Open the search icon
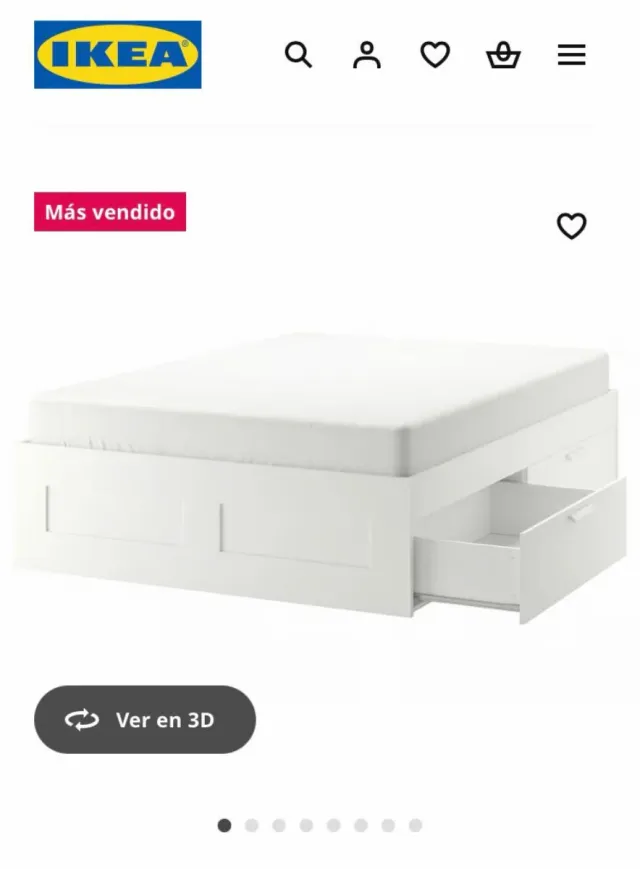 tap(298, 55)
